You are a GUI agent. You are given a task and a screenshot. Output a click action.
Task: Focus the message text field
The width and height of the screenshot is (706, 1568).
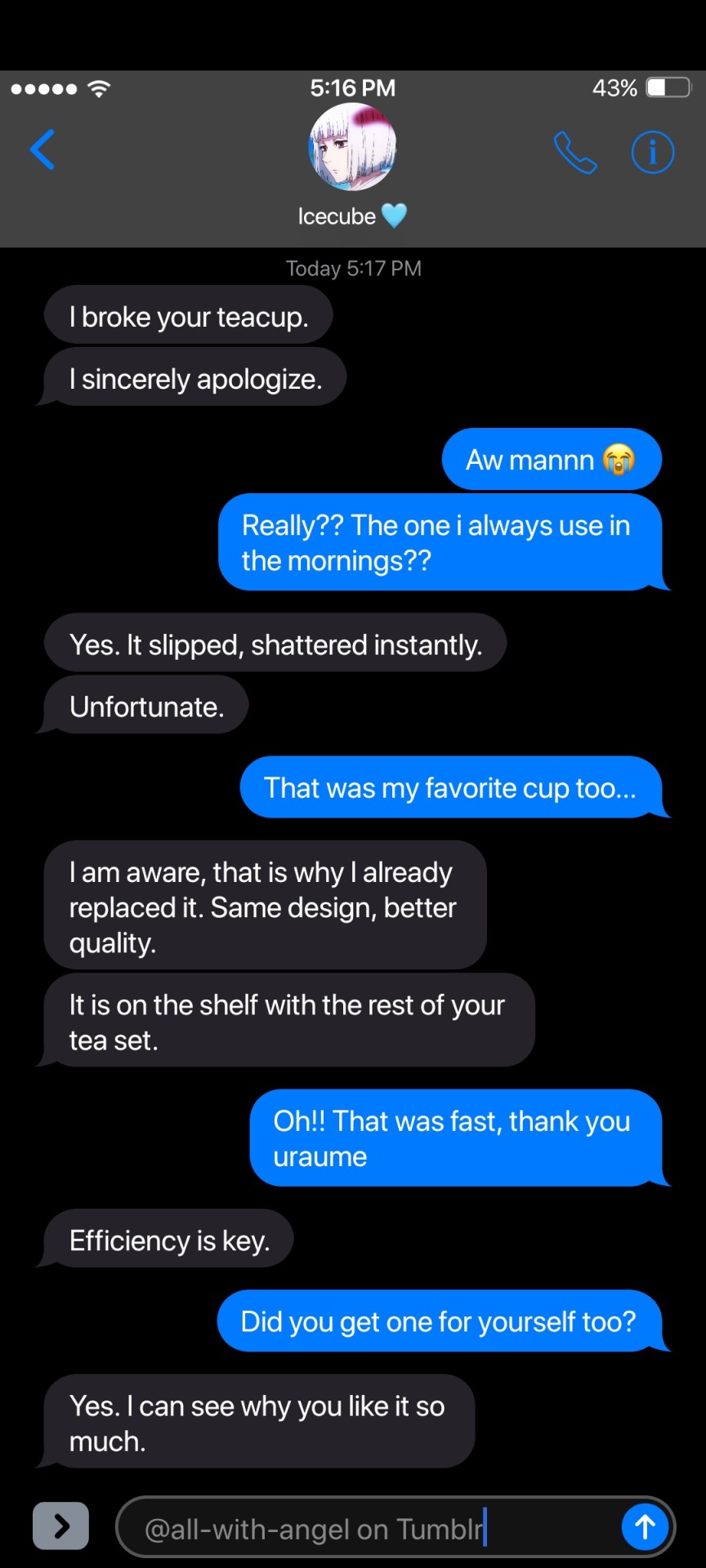(368, 1527)
